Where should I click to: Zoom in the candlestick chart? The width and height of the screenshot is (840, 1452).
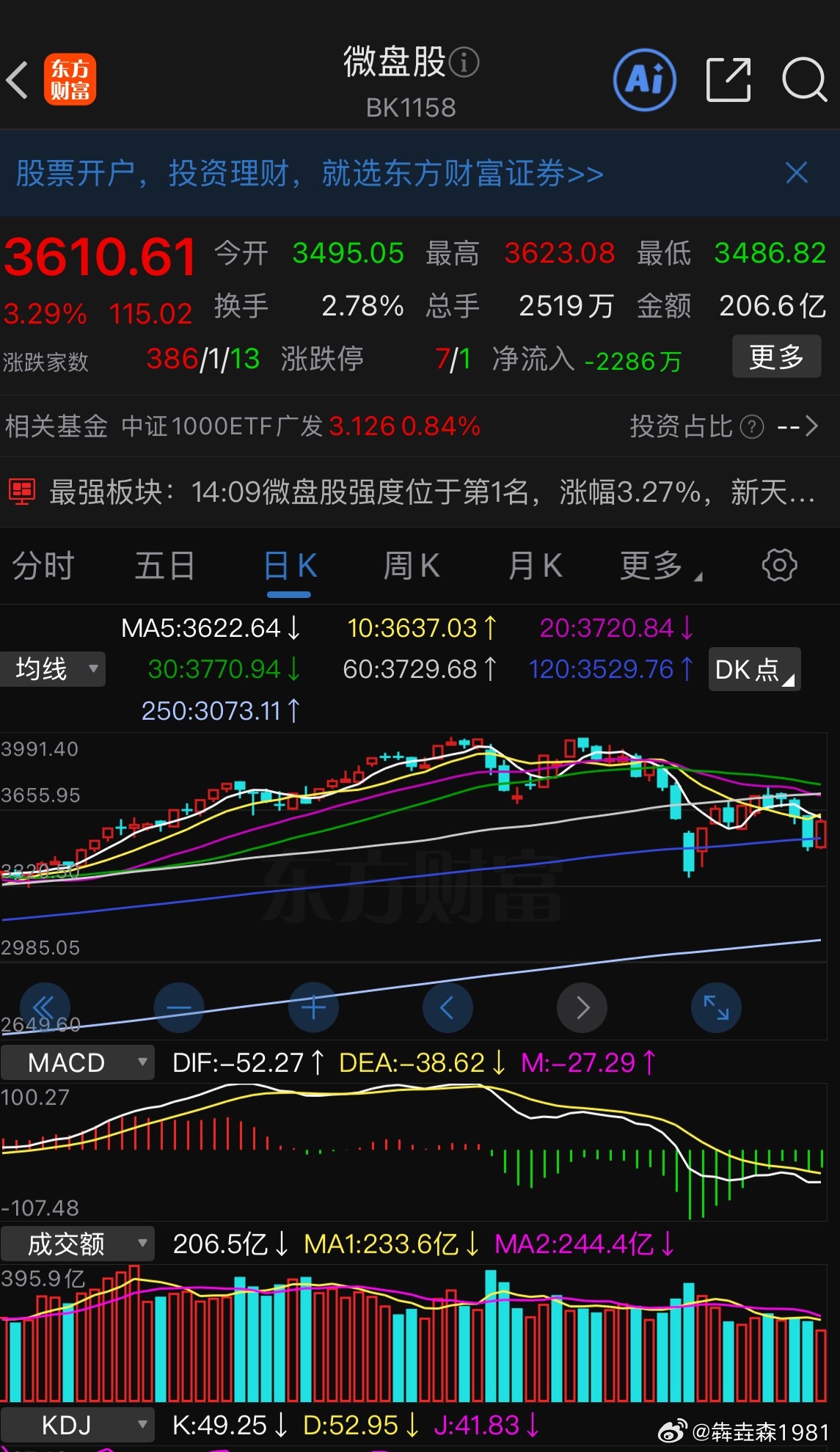click(313, 1007)
